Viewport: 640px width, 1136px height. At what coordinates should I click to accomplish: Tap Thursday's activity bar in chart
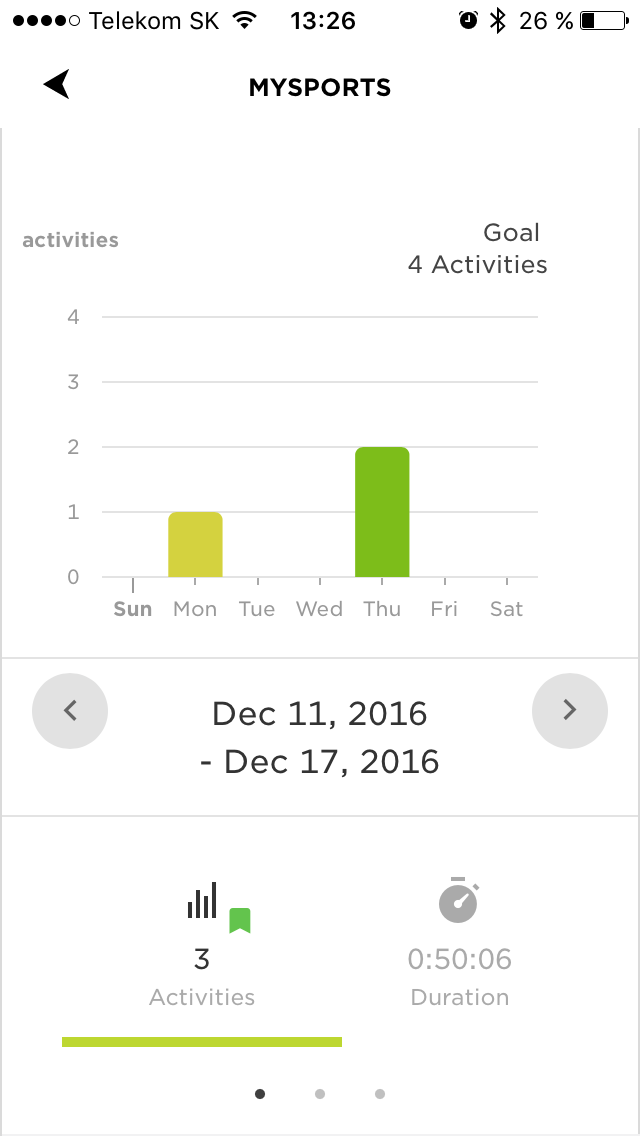382,512
